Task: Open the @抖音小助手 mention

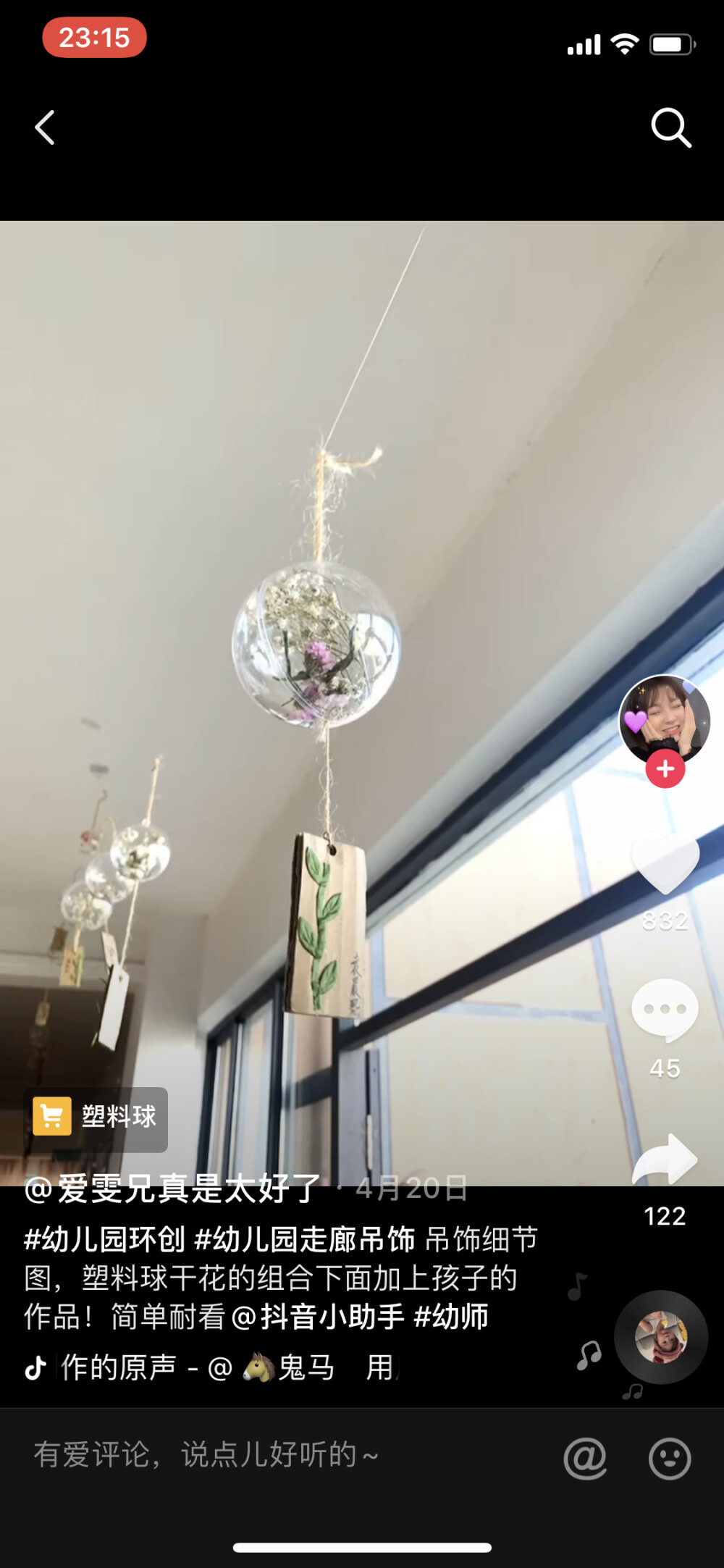Action: coord(318,1317)
